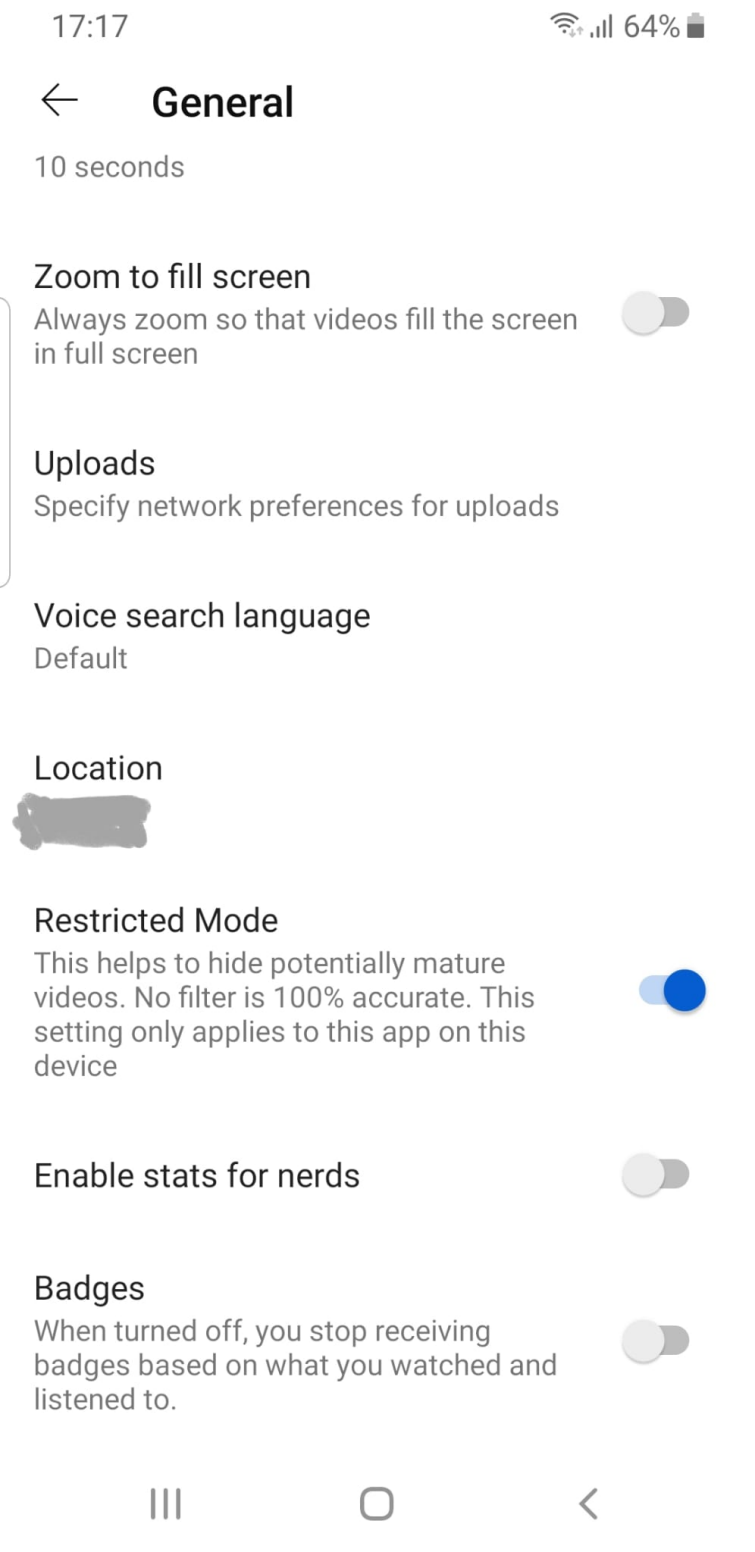Open the 10 seconds skip setting
Viewport: 755px width, 1552px height.
coord(109,167)
